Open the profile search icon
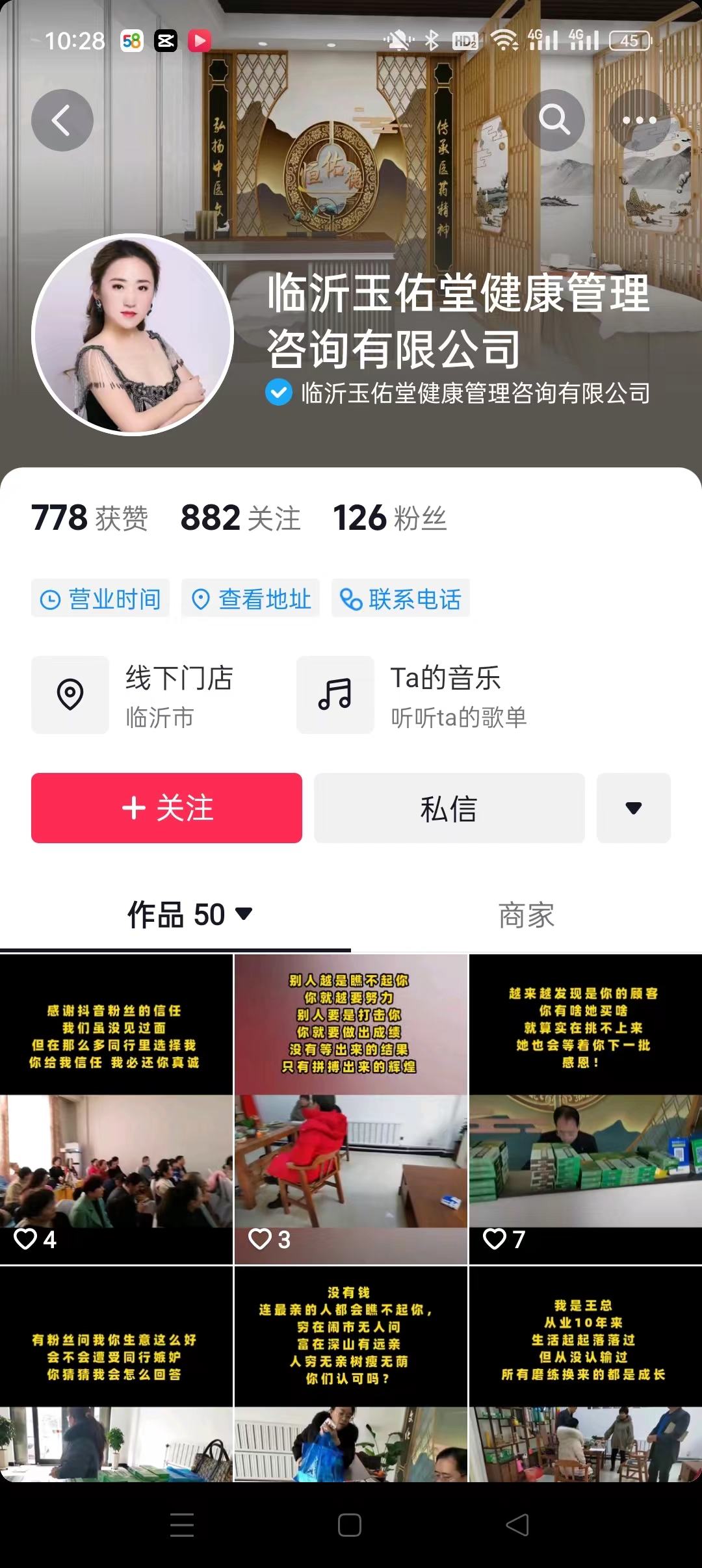This screenshot has width=702, height=1568. point(554,120)
